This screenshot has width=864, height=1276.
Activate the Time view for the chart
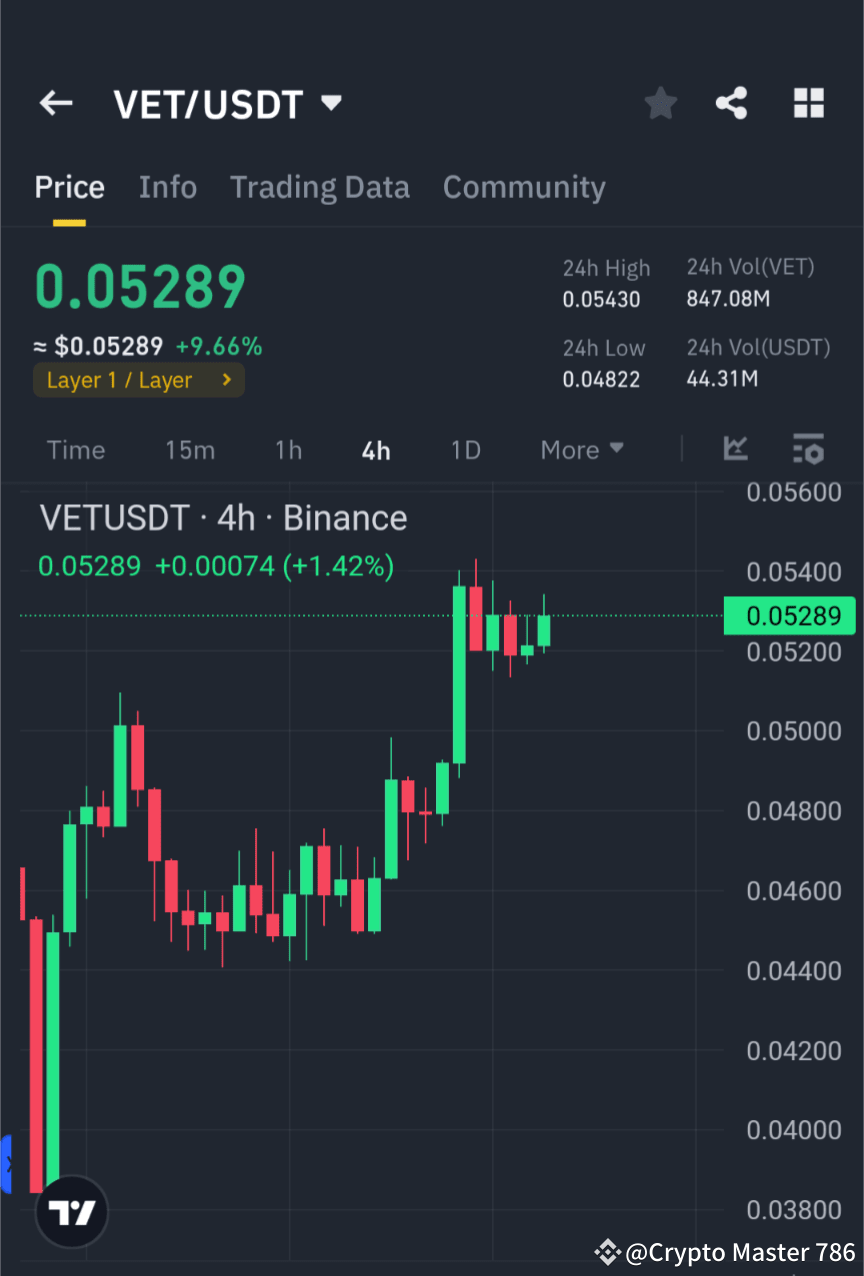pos(76,450)
